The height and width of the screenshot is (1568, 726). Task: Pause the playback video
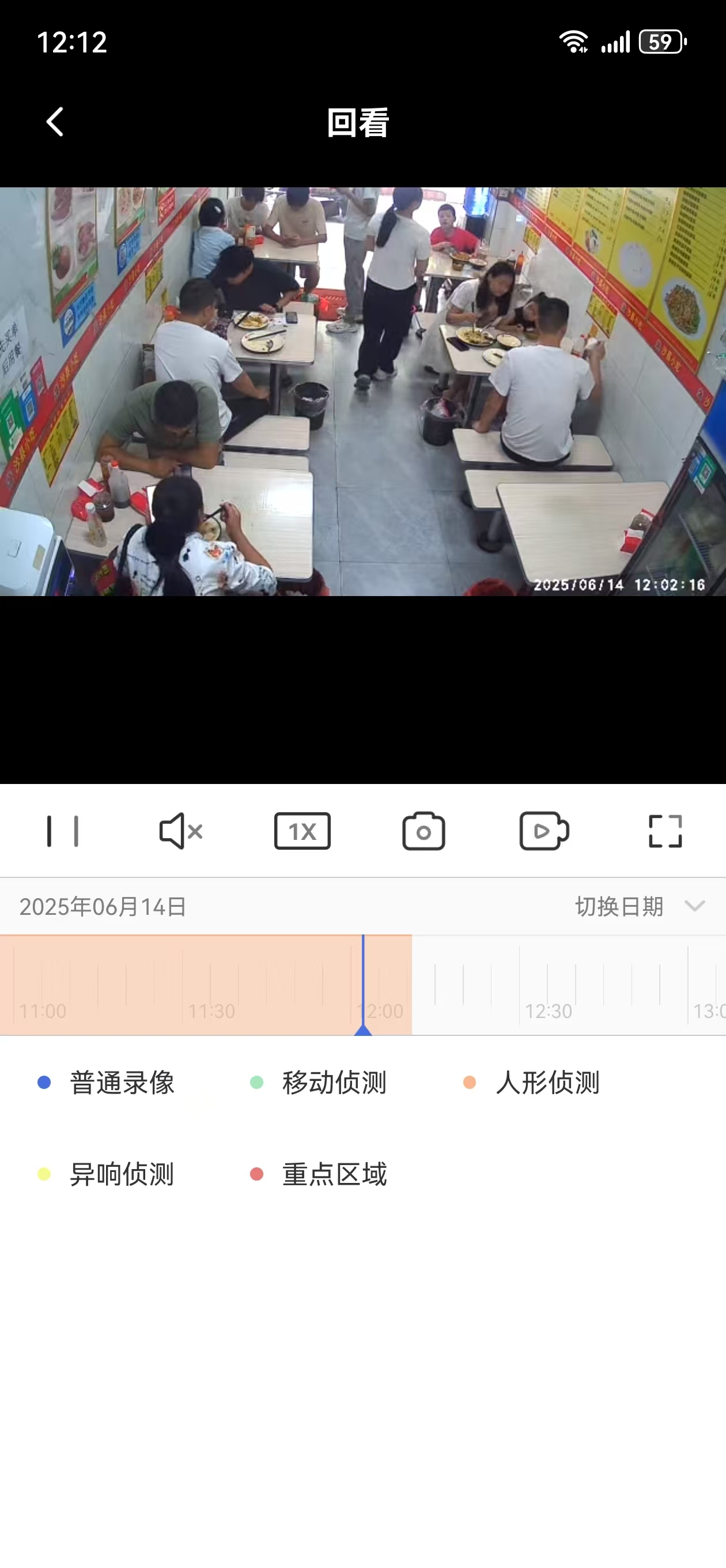[63, 831]
